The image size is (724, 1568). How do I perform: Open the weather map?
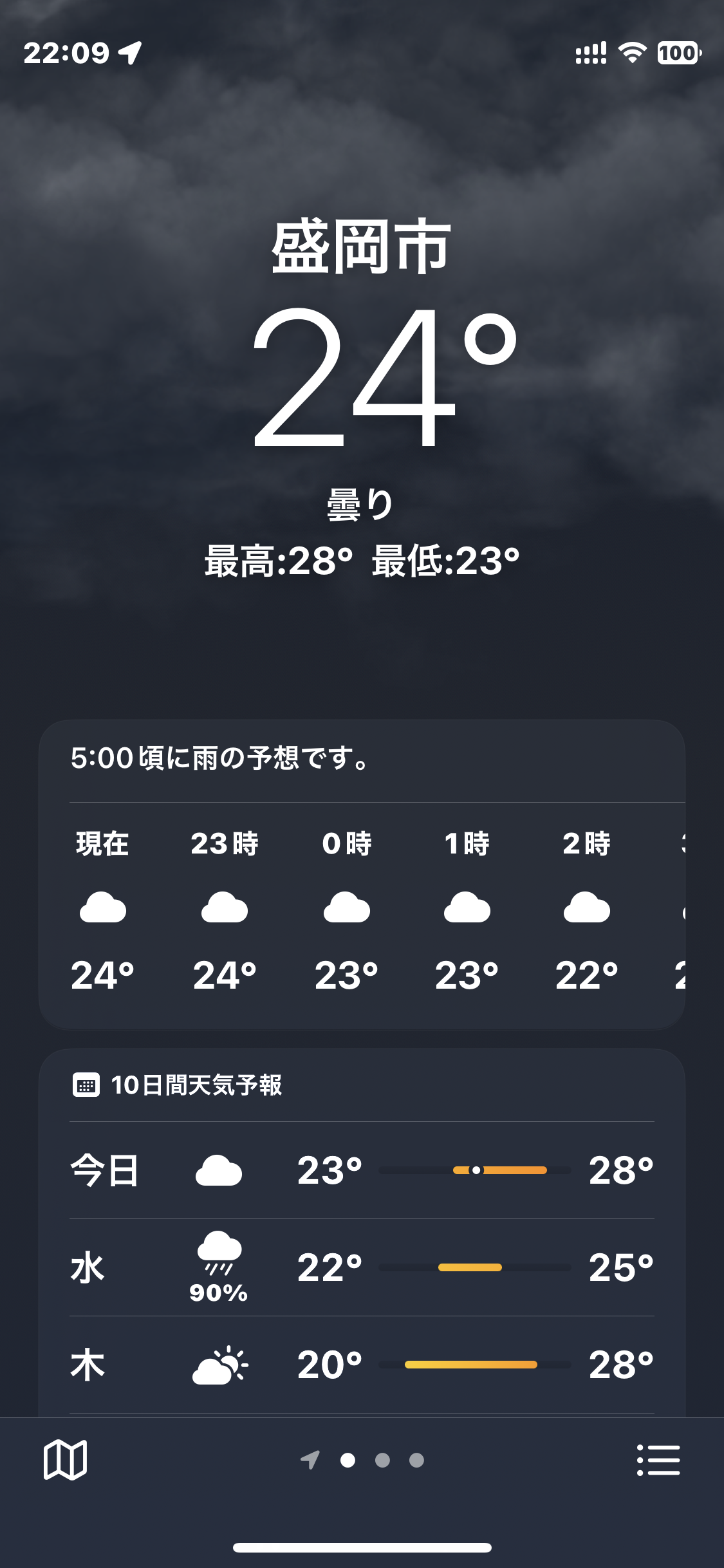pos(65,1459)
